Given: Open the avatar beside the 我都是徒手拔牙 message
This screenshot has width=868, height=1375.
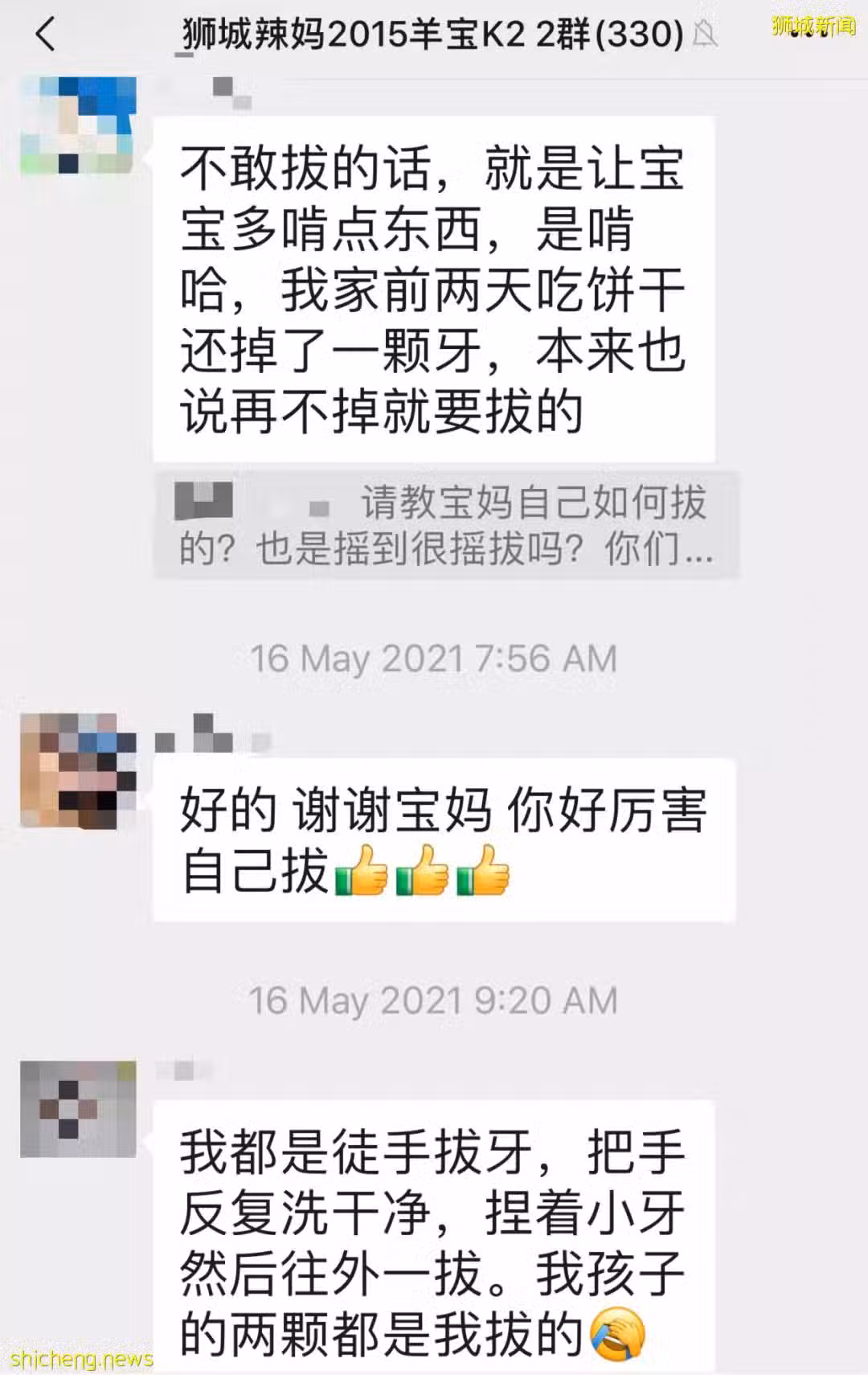Looking at the screenshot, I should (x=78, y=1109).
